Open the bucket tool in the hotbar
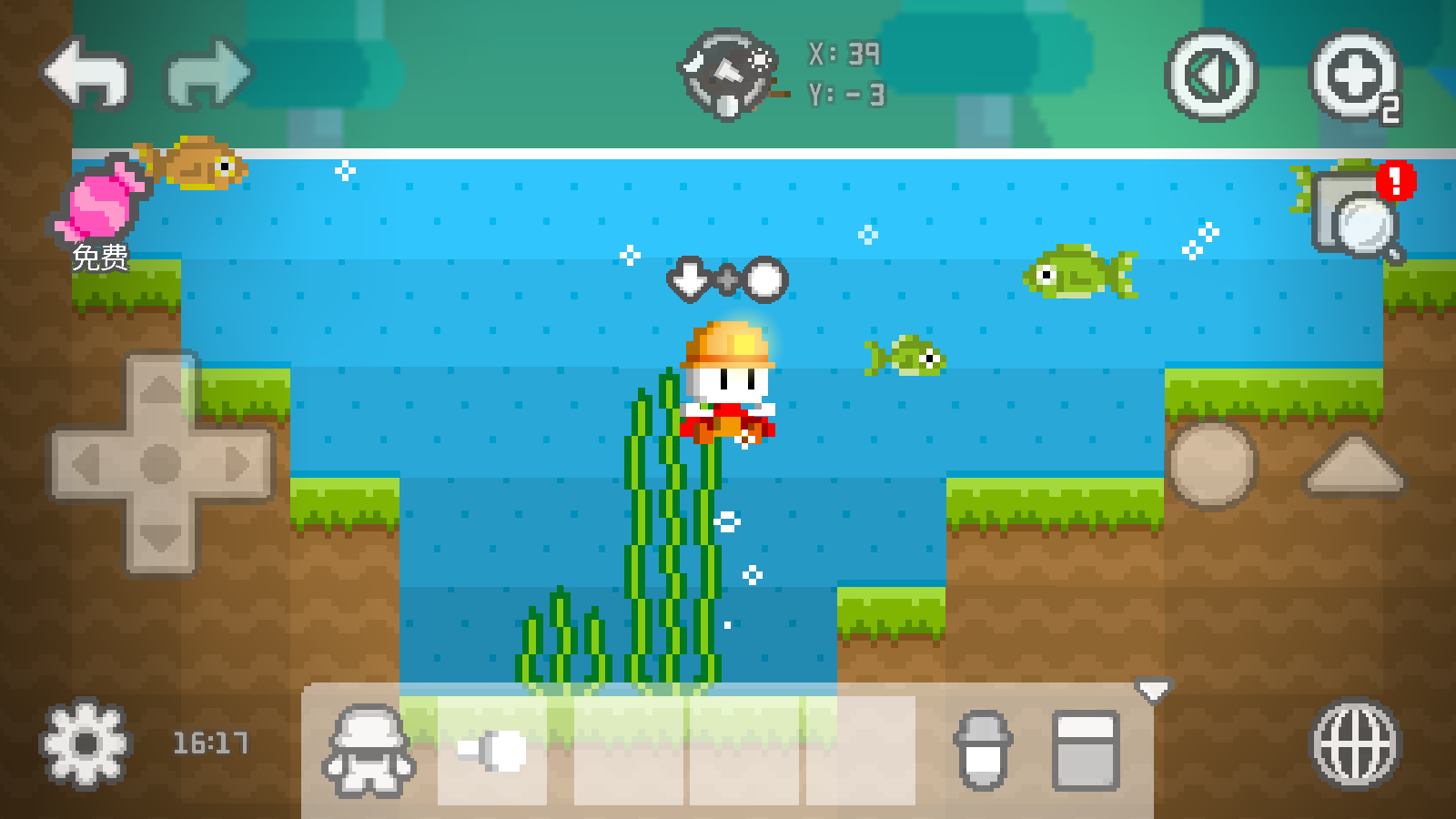 [x=983, y=751]
